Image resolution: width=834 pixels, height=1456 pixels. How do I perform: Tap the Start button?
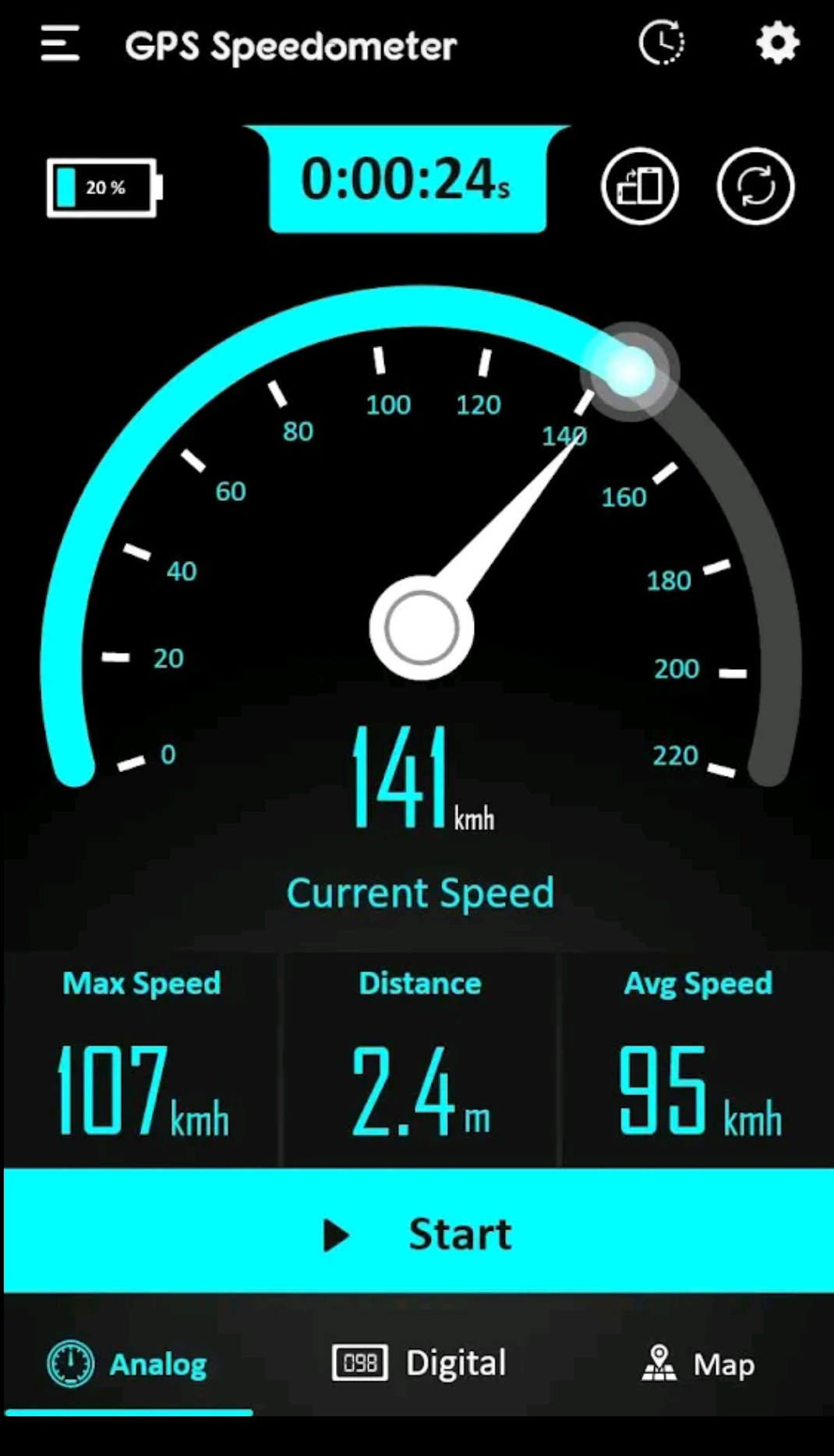pyautogui.click(x=419, y=1233)
